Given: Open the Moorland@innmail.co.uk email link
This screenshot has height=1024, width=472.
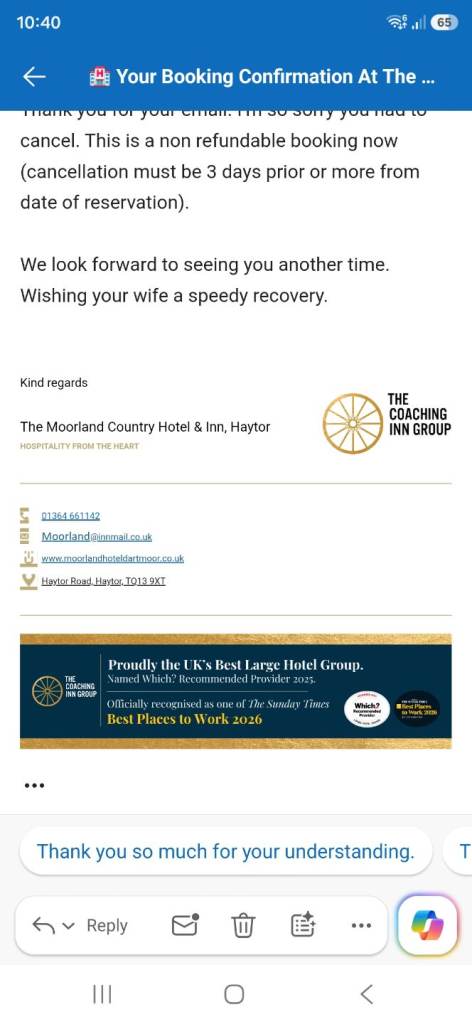Looking at the screenshot, I should tap(97, 537).
